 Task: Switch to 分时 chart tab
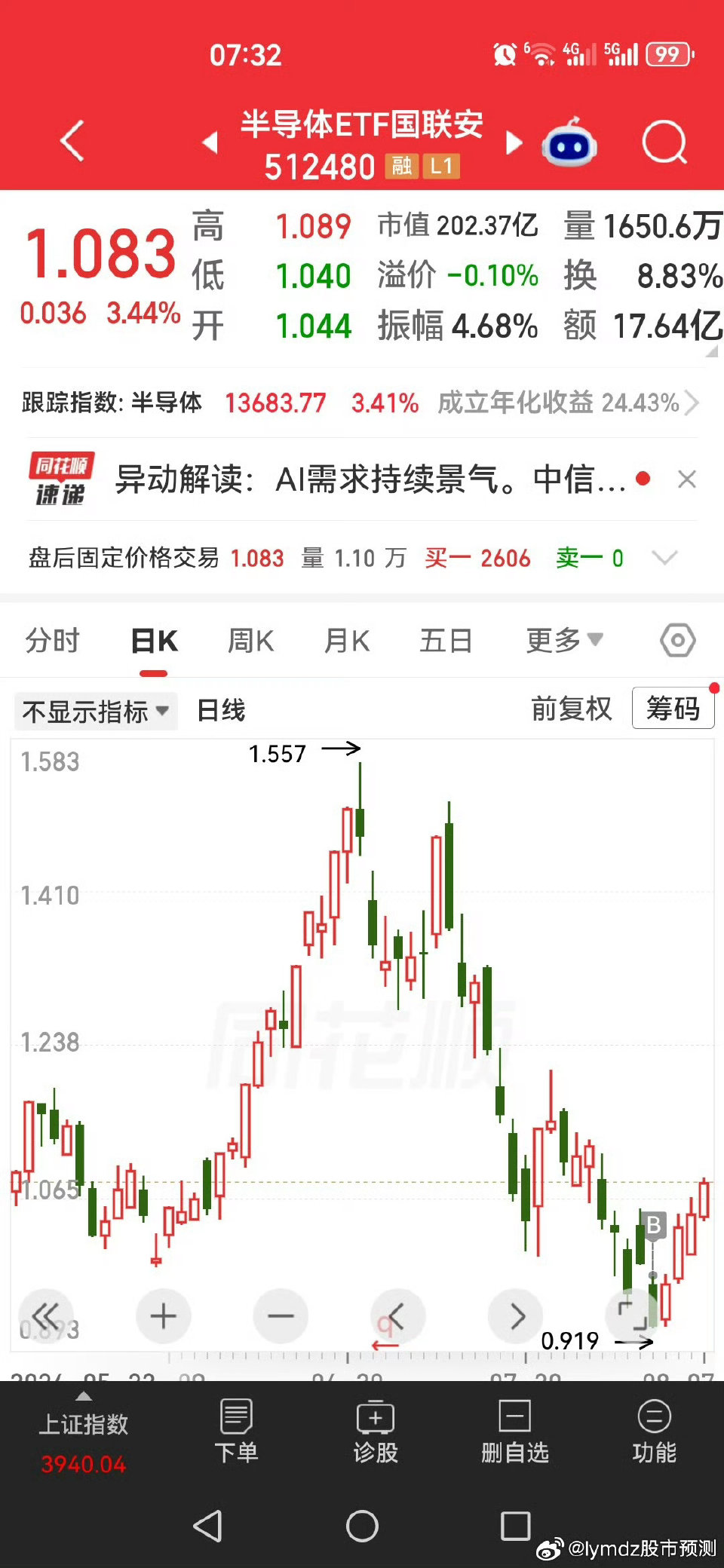(x=52, y=641)
